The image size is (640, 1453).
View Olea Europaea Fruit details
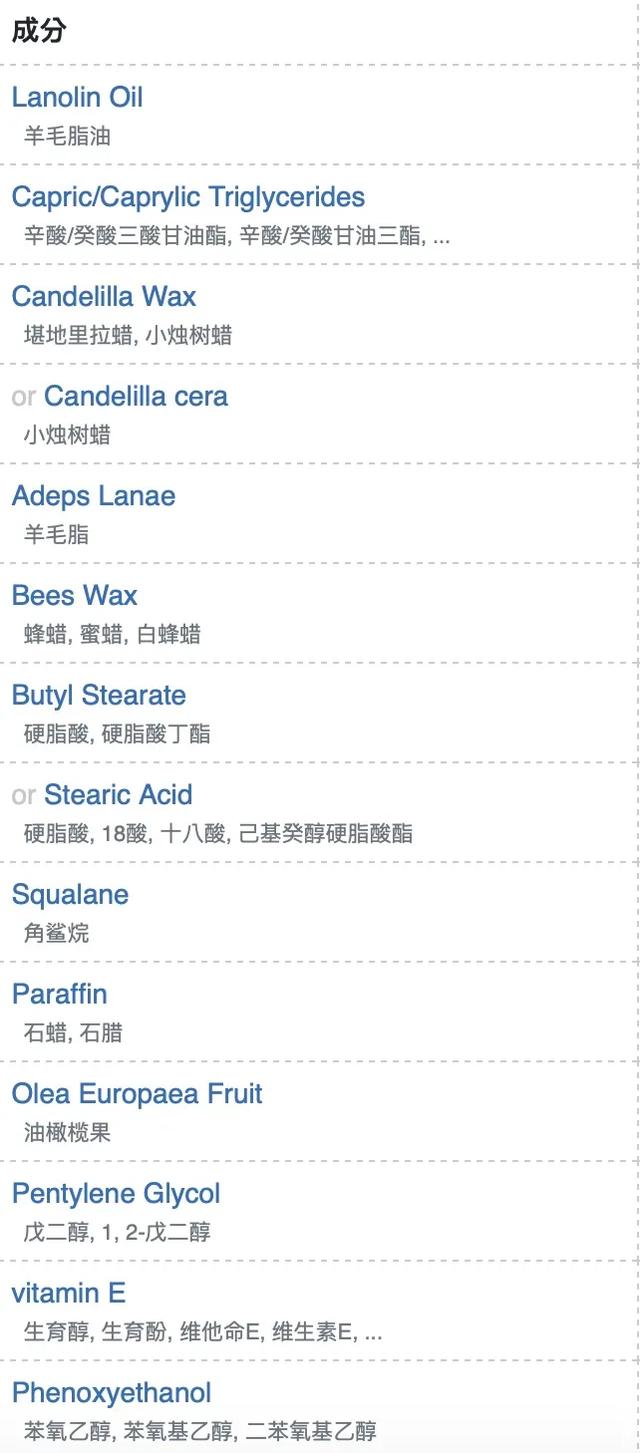(x=137, y=1094)
